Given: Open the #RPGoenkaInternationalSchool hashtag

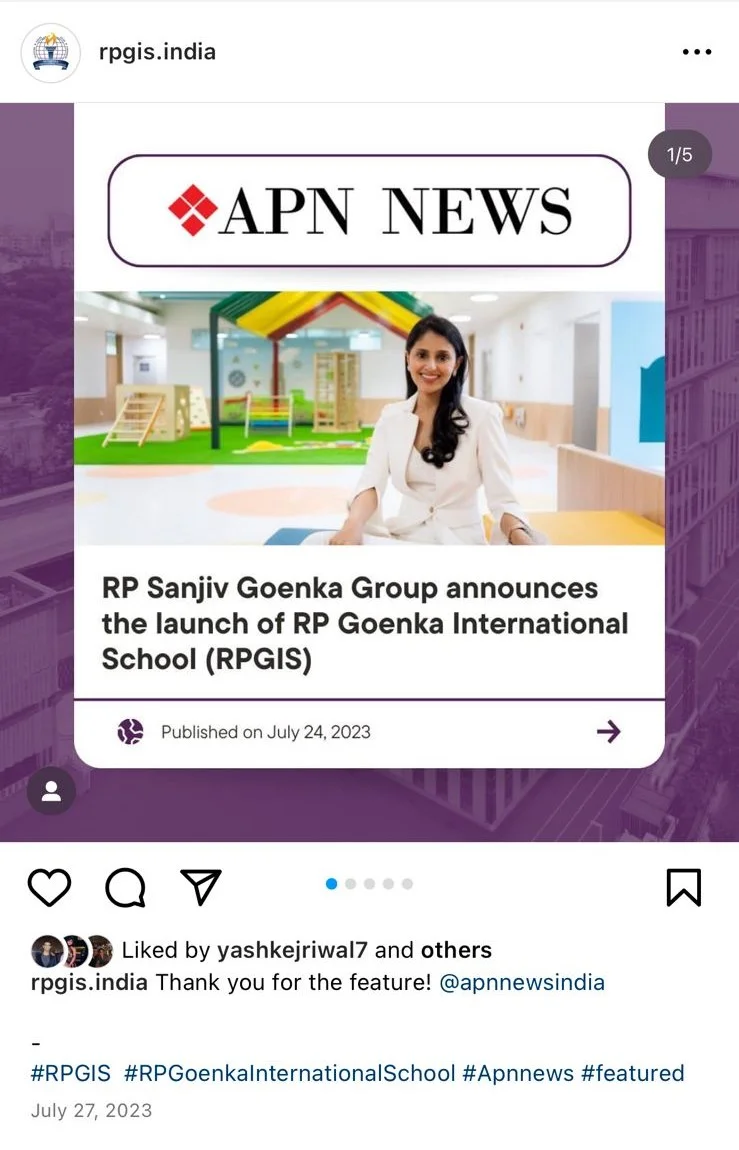Looking at the screenshot, I should point(290,1073).
